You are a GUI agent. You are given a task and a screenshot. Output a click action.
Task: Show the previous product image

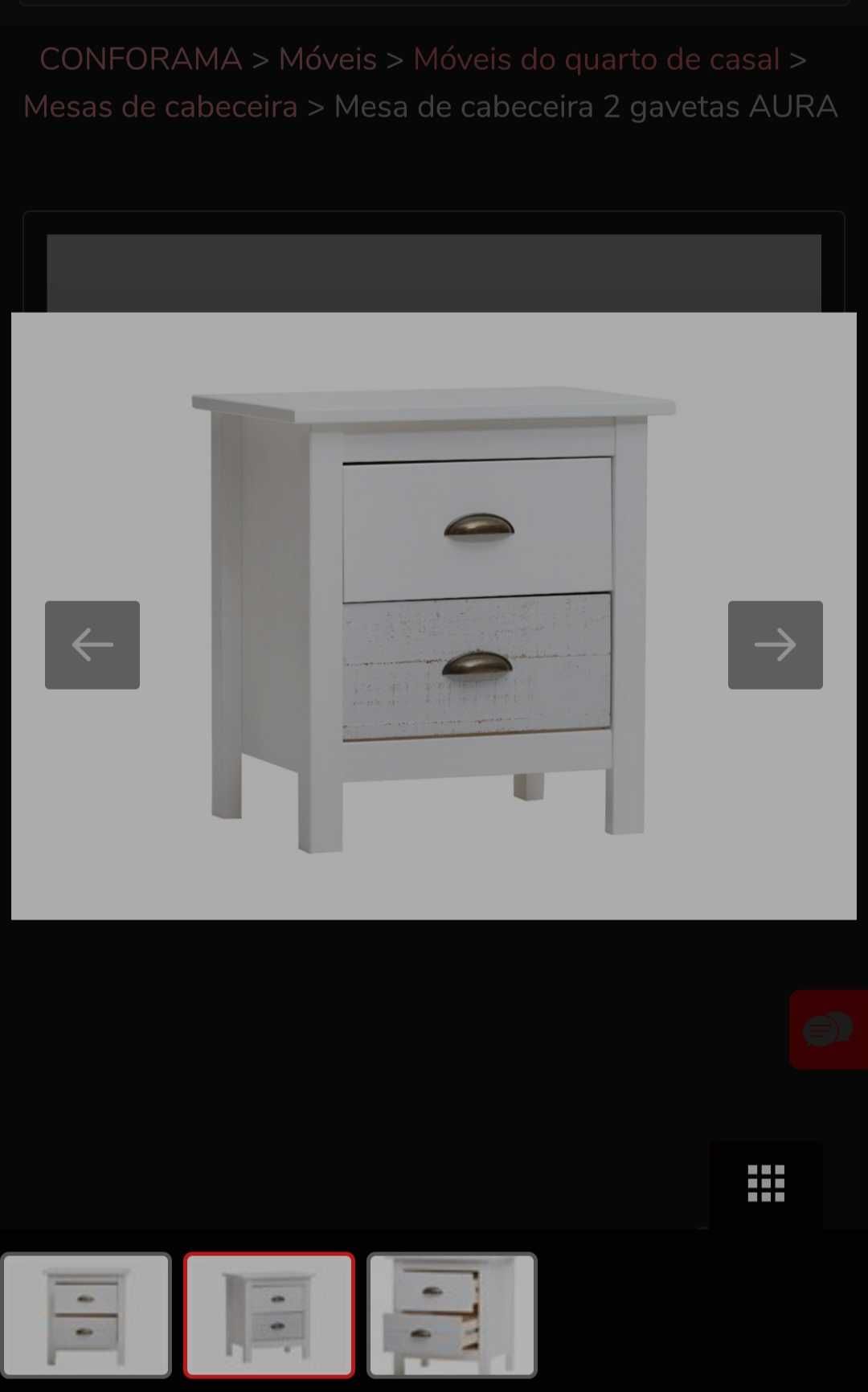pos(92,645)
